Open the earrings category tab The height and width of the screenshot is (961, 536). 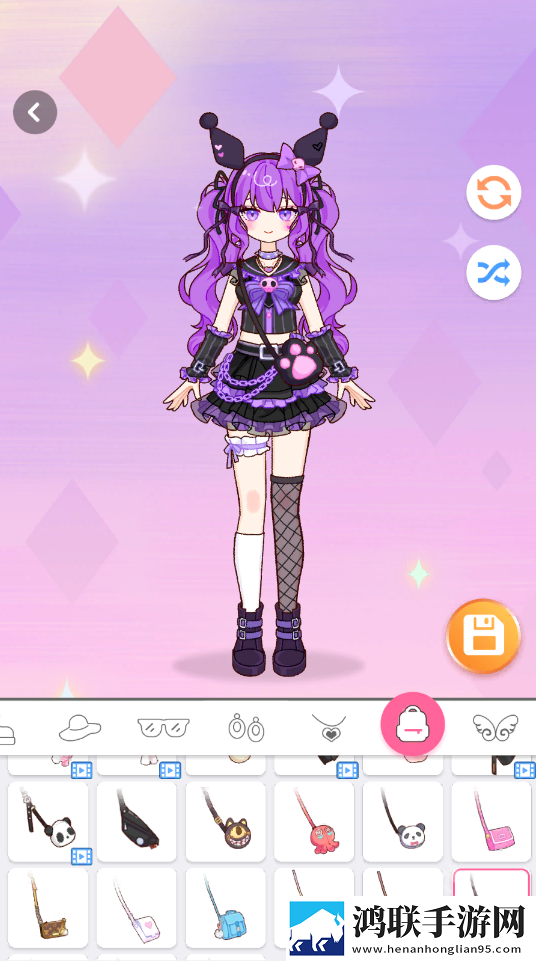[246, 727]
